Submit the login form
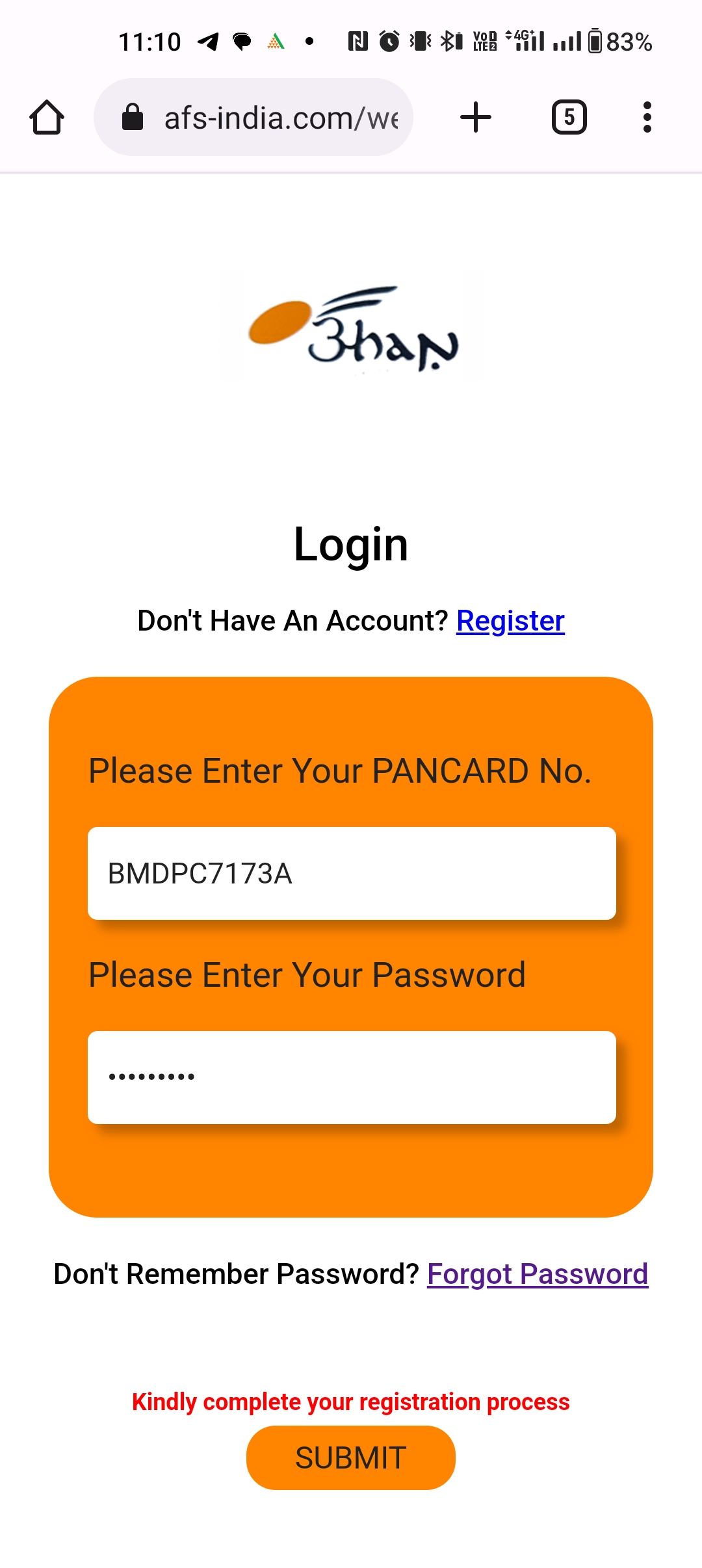This screenshot has height=1568, width=702. [351, 1457]
